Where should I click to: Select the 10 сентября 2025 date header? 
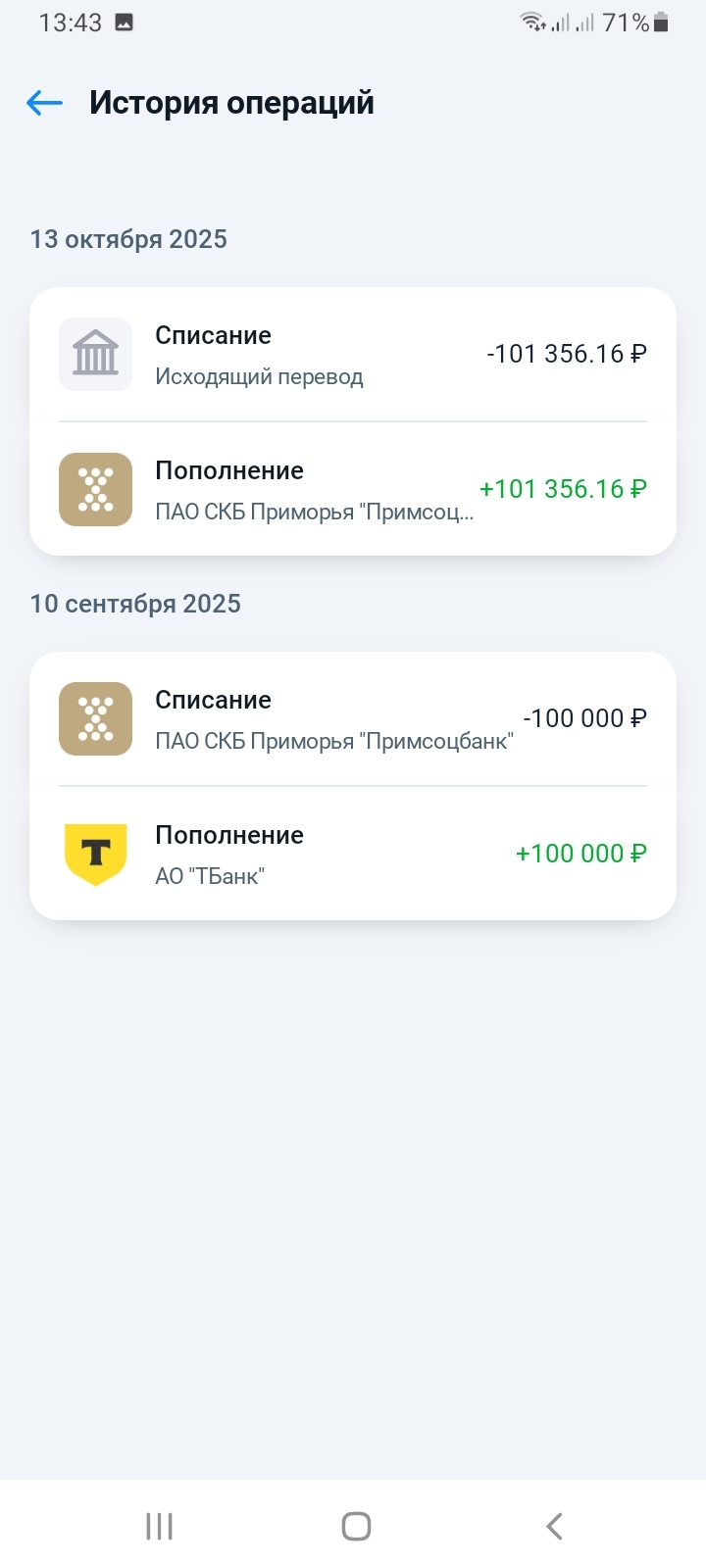135,604
